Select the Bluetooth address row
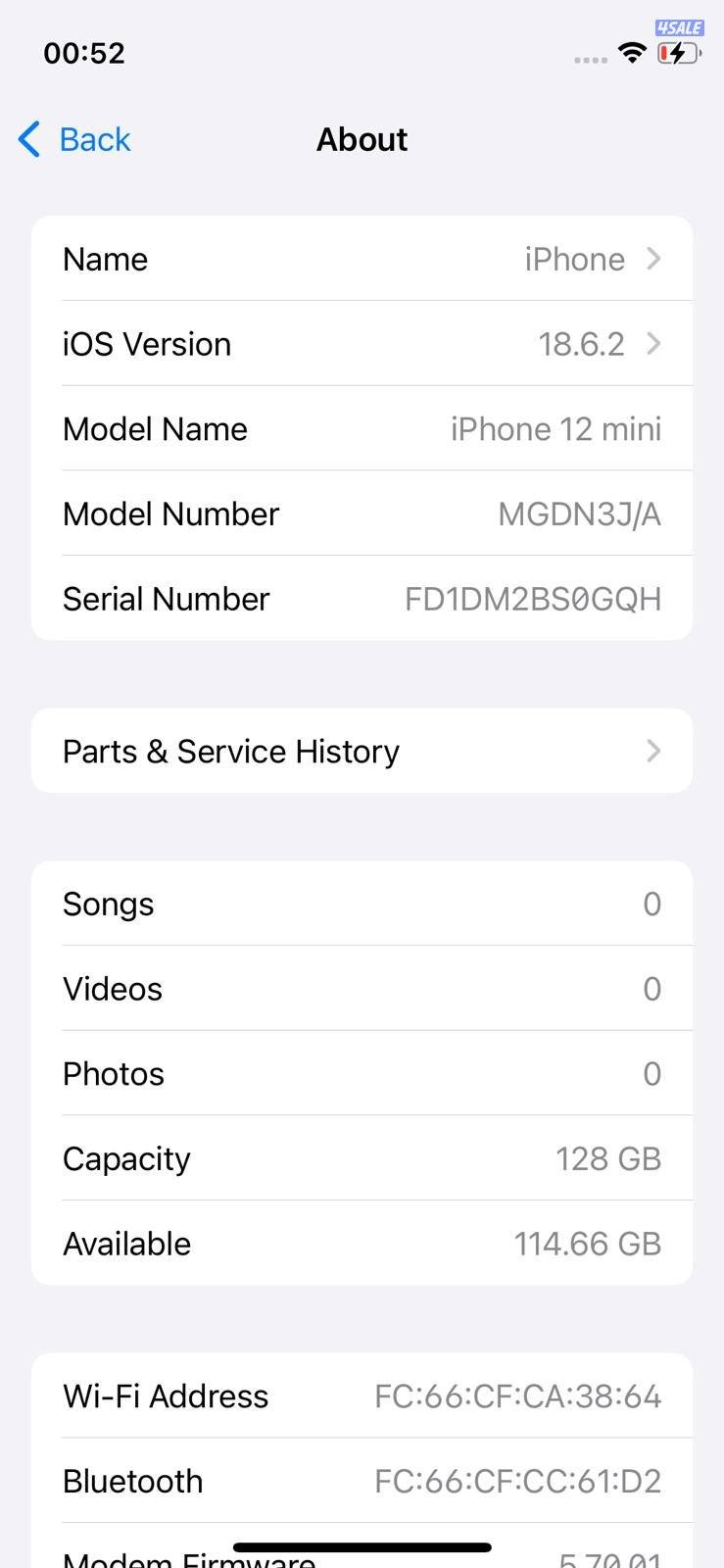Viewport: 724px width, 1568px height. pos(362,1481)
